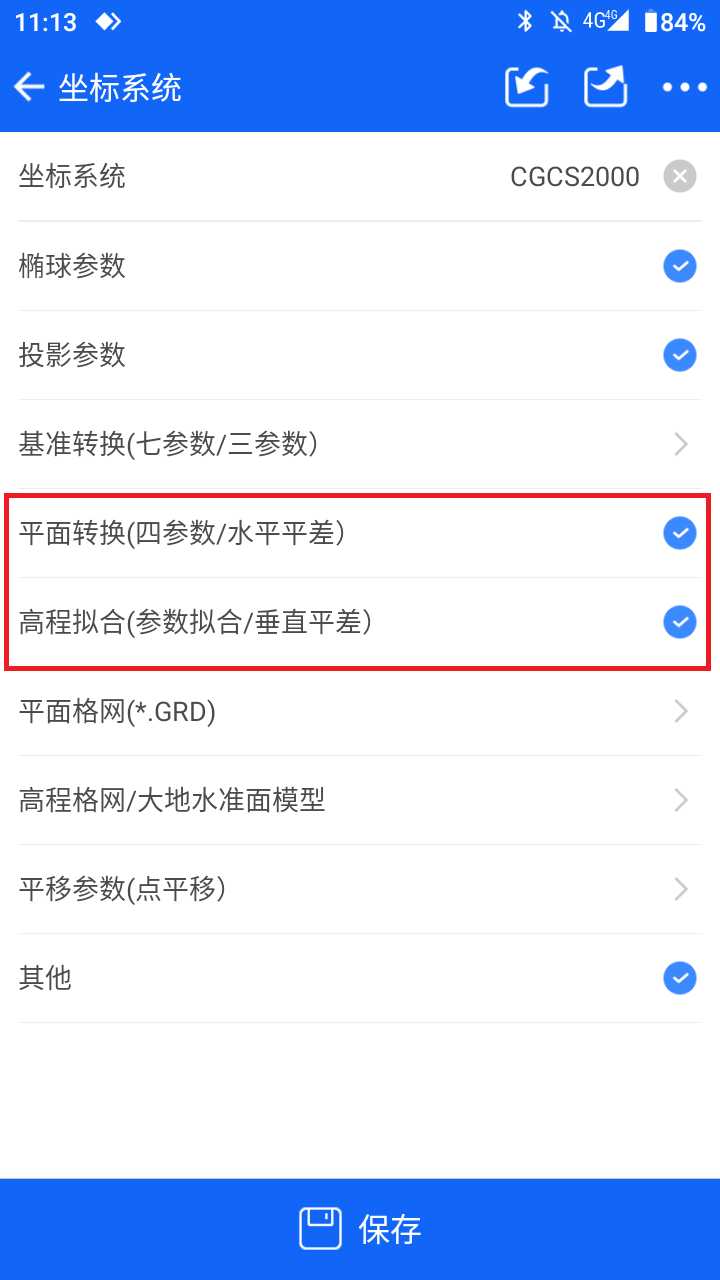Open 平面转换(四参数/水平平差) row
Screen dimensions: 720x1280
(360, 533)
